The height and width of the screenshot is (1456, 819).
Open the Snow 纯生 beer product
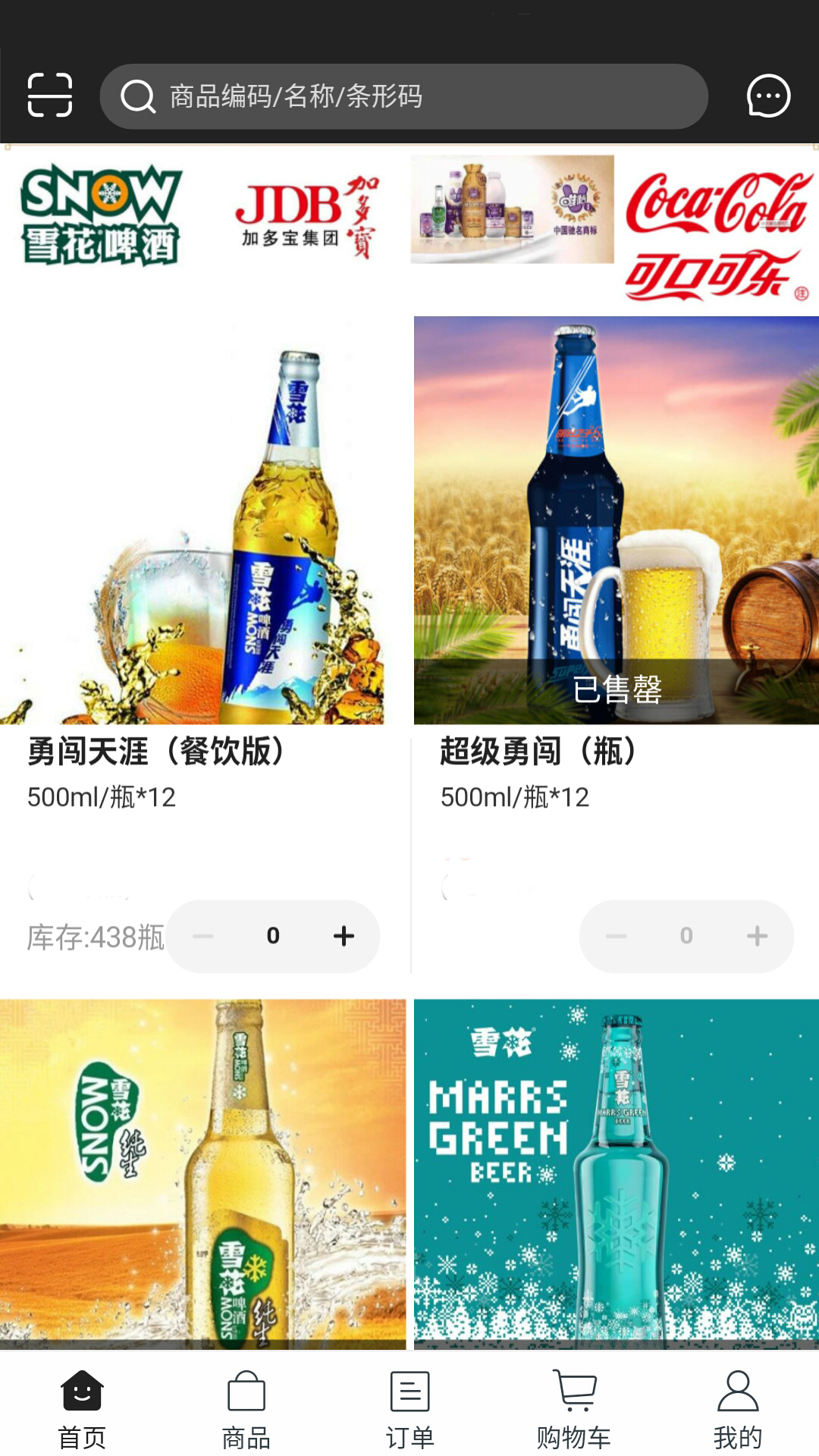pos(202,1172)
